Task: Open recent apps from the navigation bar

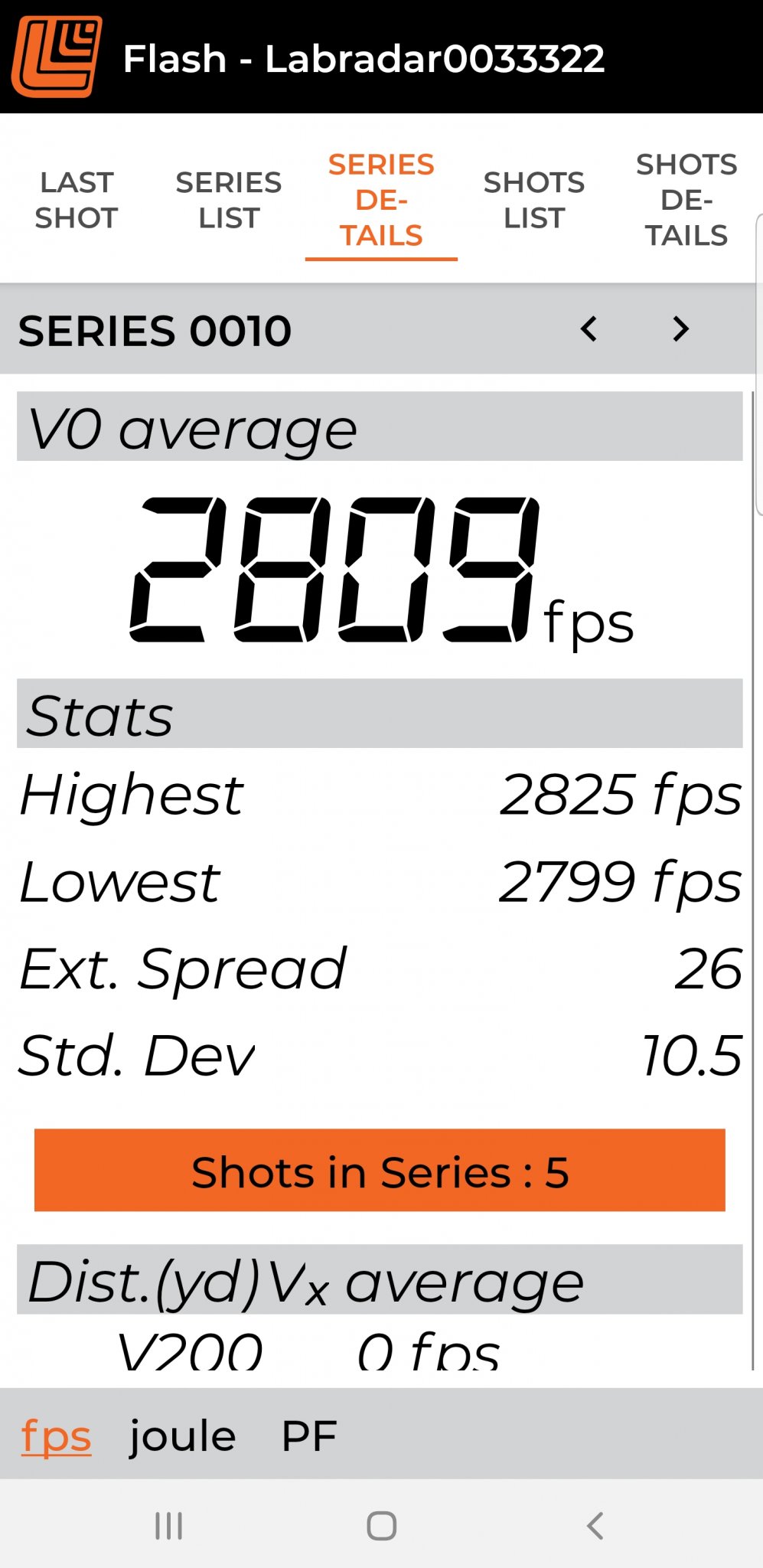Action: pos(168,1525)
